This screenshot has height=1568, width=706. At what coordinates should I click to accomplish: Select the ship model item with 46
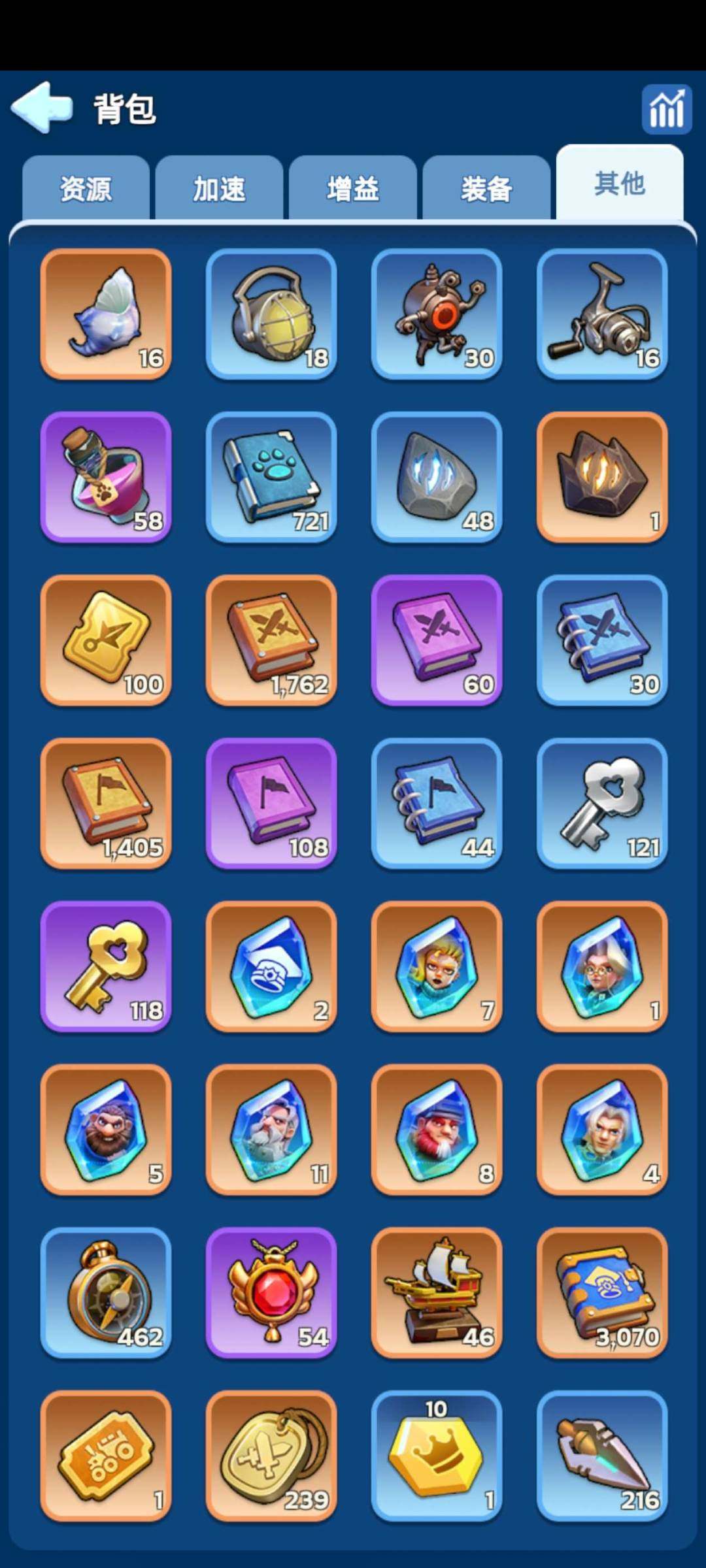tap(437, 1292)
